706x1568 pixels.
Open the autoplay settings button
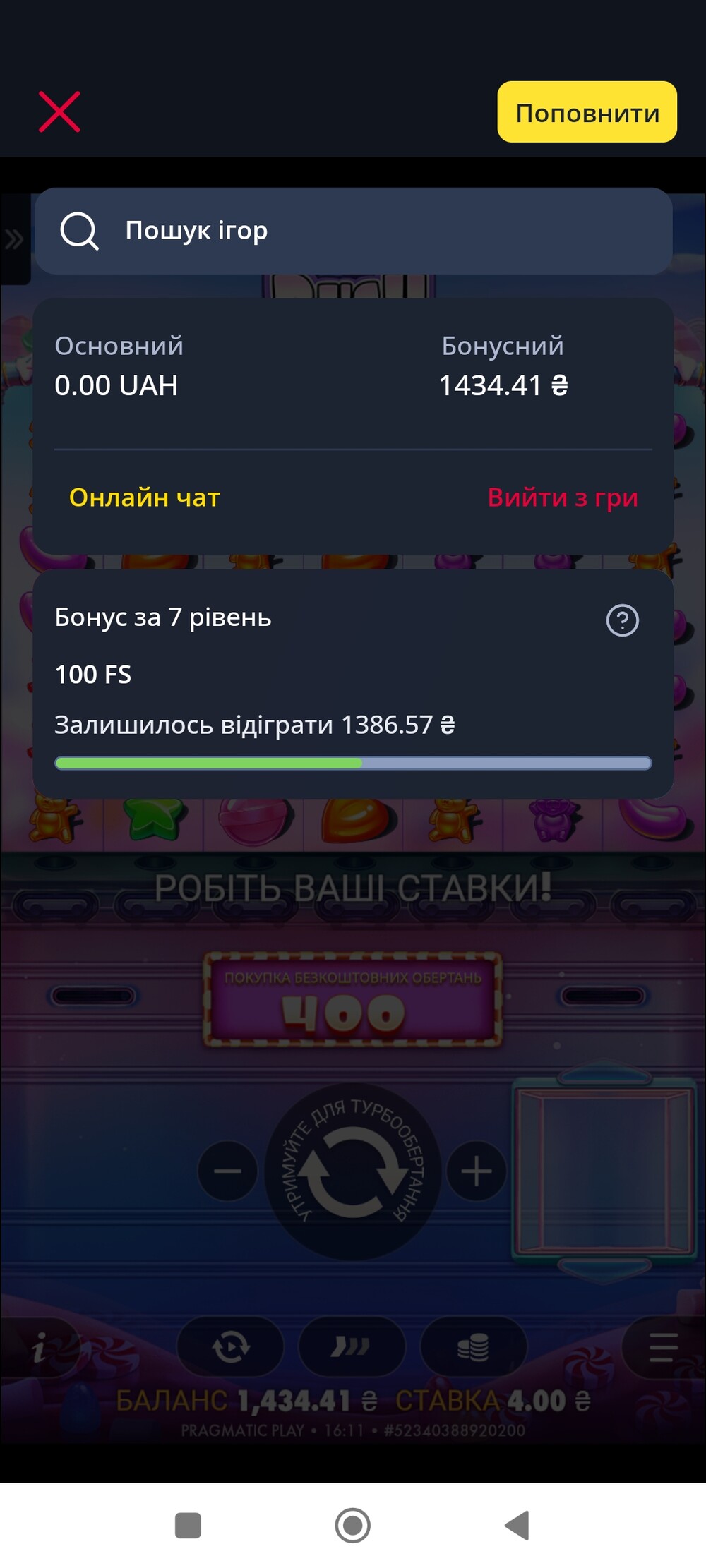(x=230, y=1348)
